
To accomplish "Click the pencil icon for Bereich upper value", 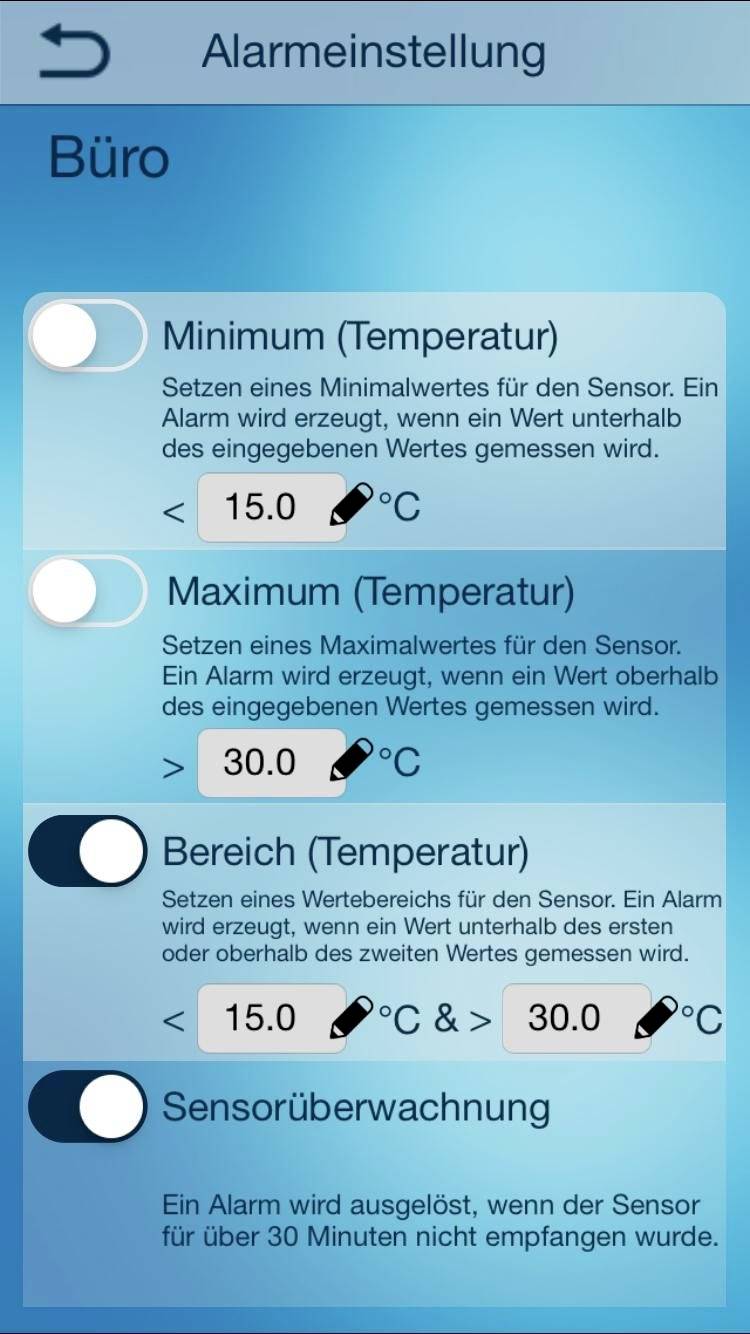I will point(655,1018).
